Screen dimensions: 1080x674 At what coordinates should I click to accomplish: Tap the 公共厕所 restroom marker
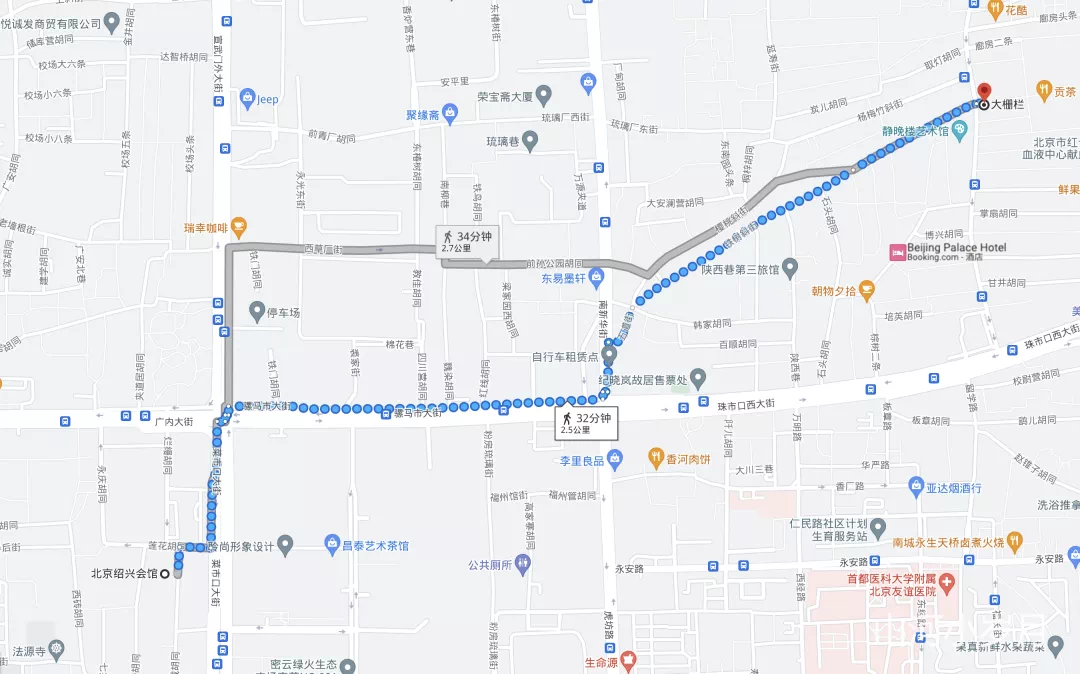pos(523,564)
